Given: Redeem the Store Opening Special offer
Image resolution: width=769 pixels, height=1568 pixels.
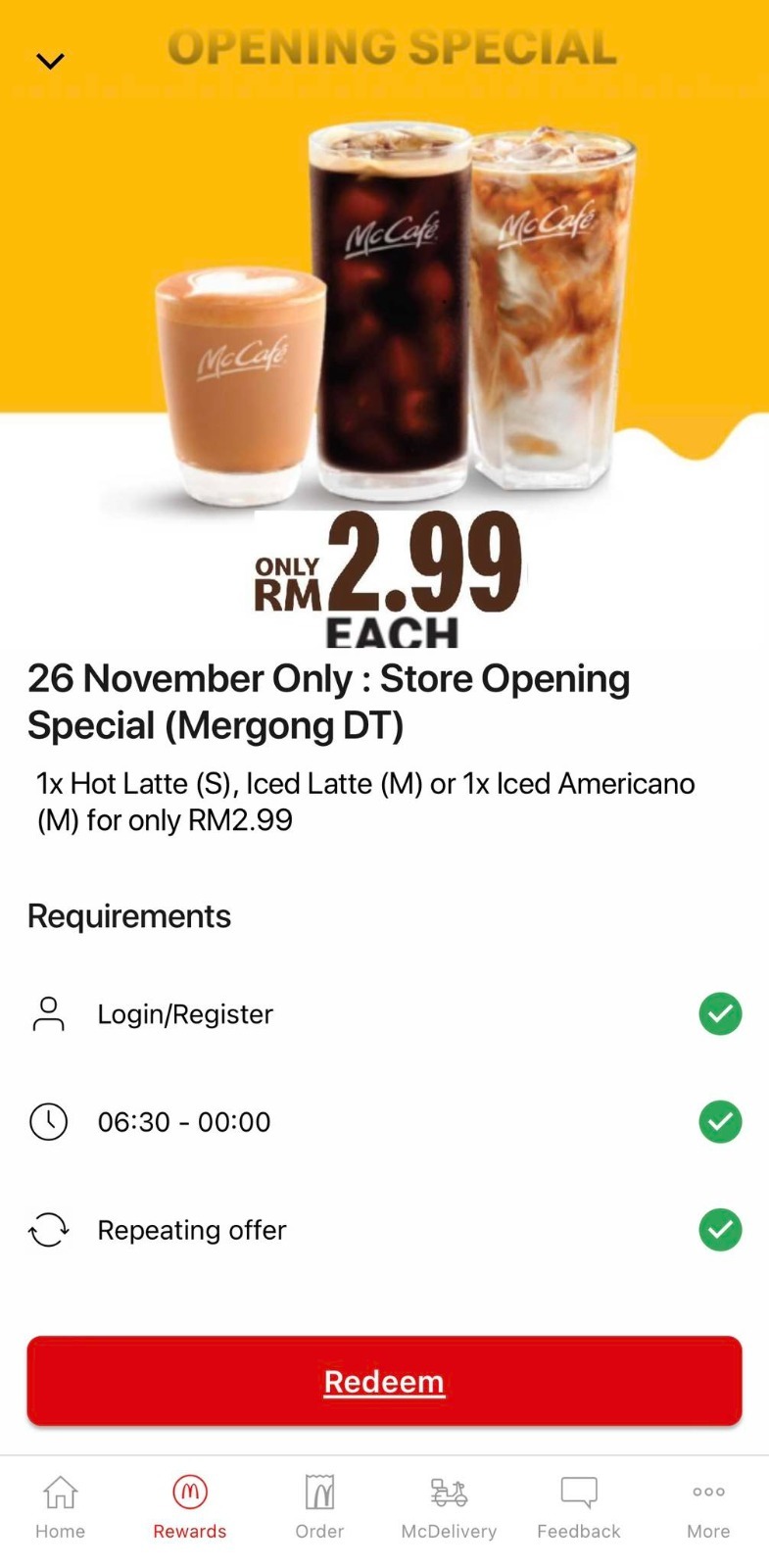Looking at the screenshot, I should point(384,1380).
